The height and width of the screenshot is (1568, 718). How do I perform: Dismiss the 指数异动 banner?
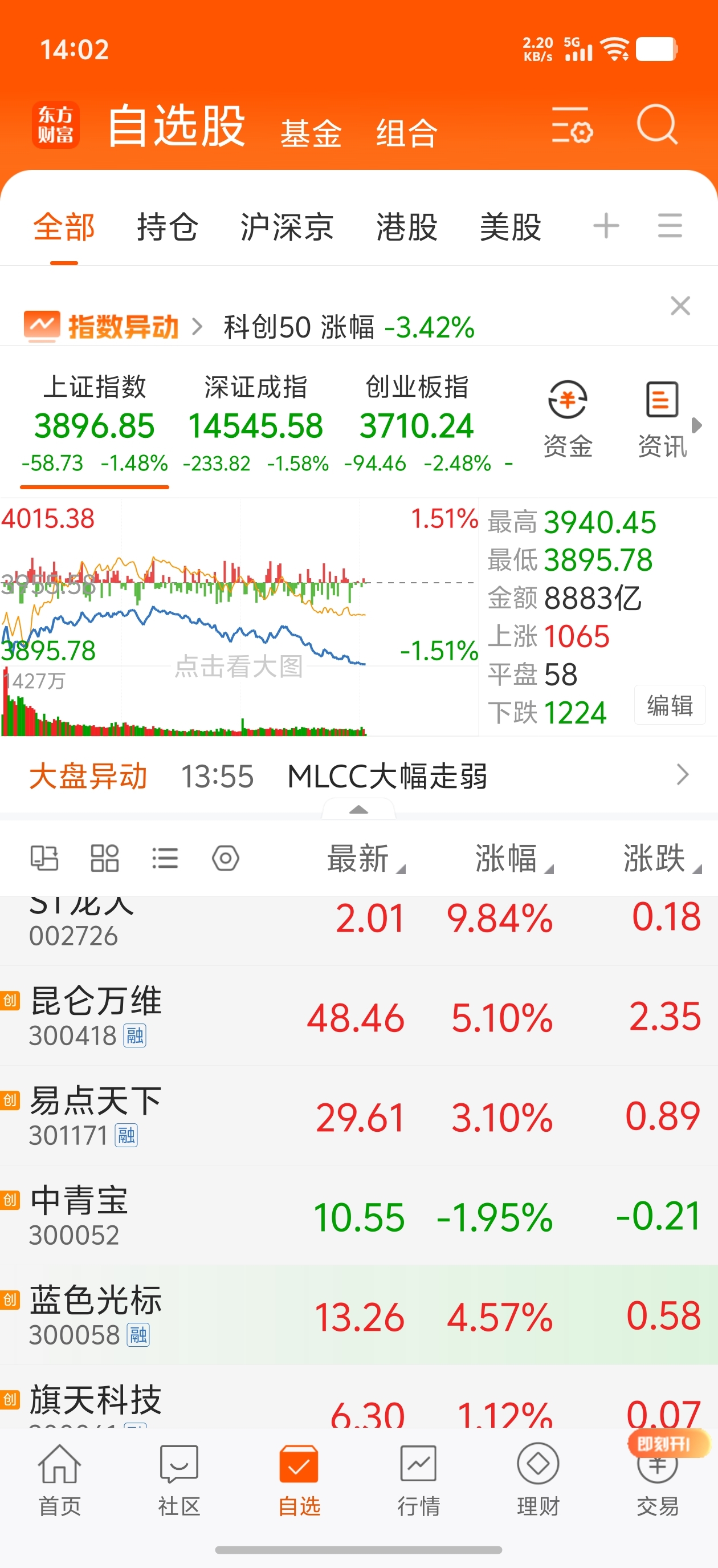coord(680,306)
